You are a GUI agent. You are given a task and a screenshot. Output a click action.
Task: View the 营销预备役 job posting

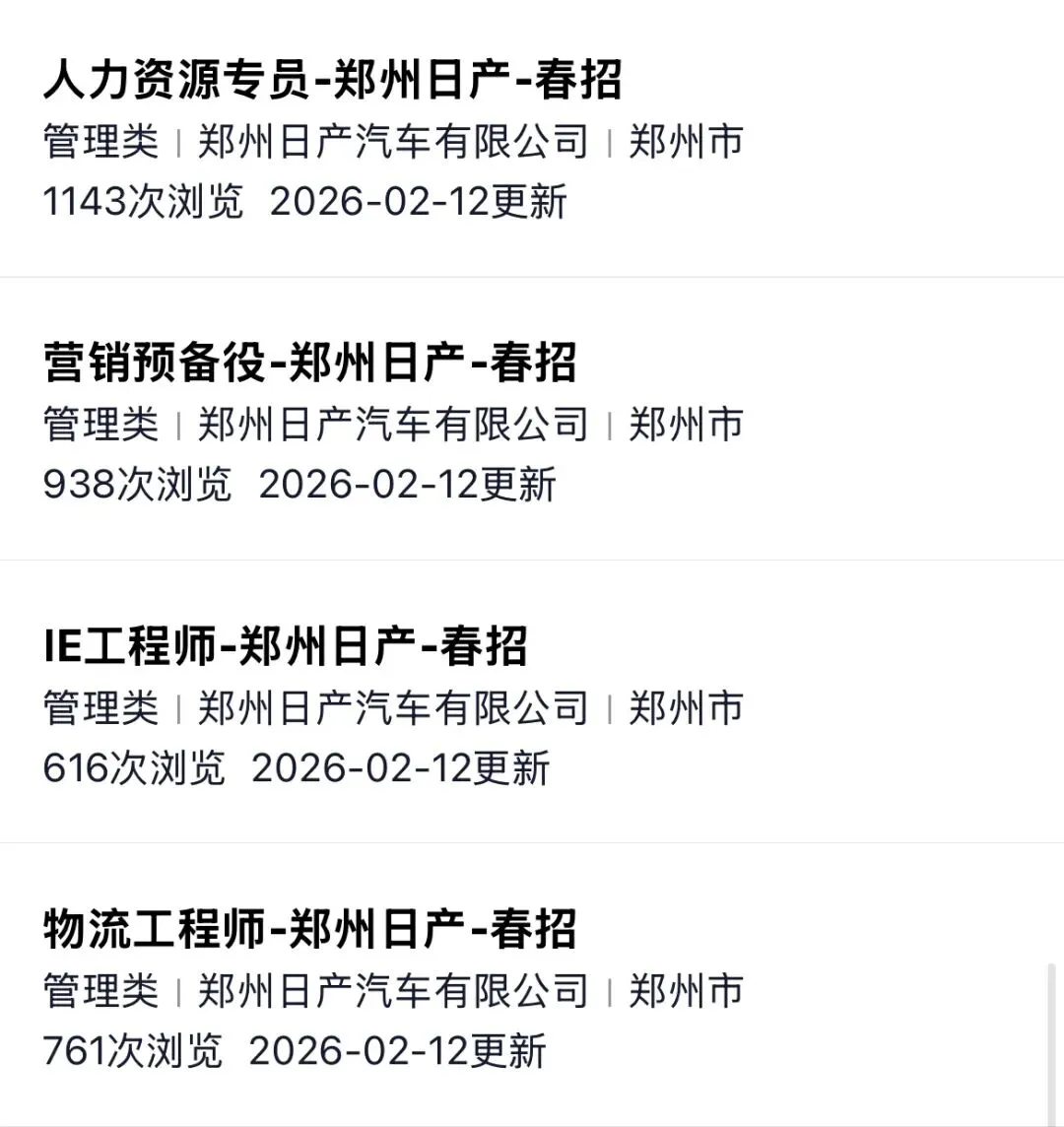pyautogui.click(x=309, y=363)
